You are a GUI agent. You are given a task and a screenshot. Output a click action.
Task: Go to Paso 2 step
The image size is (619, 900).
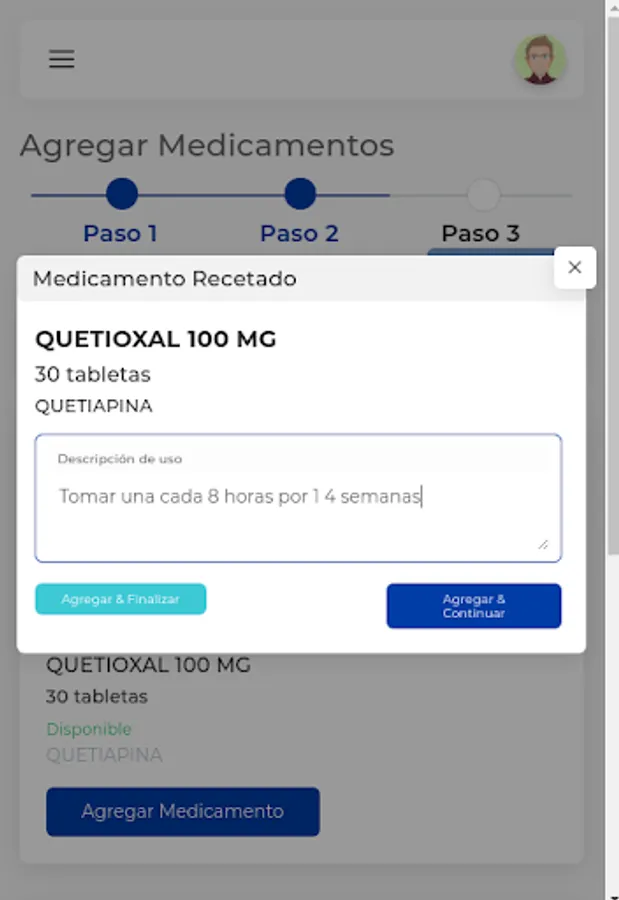(300, 194)
